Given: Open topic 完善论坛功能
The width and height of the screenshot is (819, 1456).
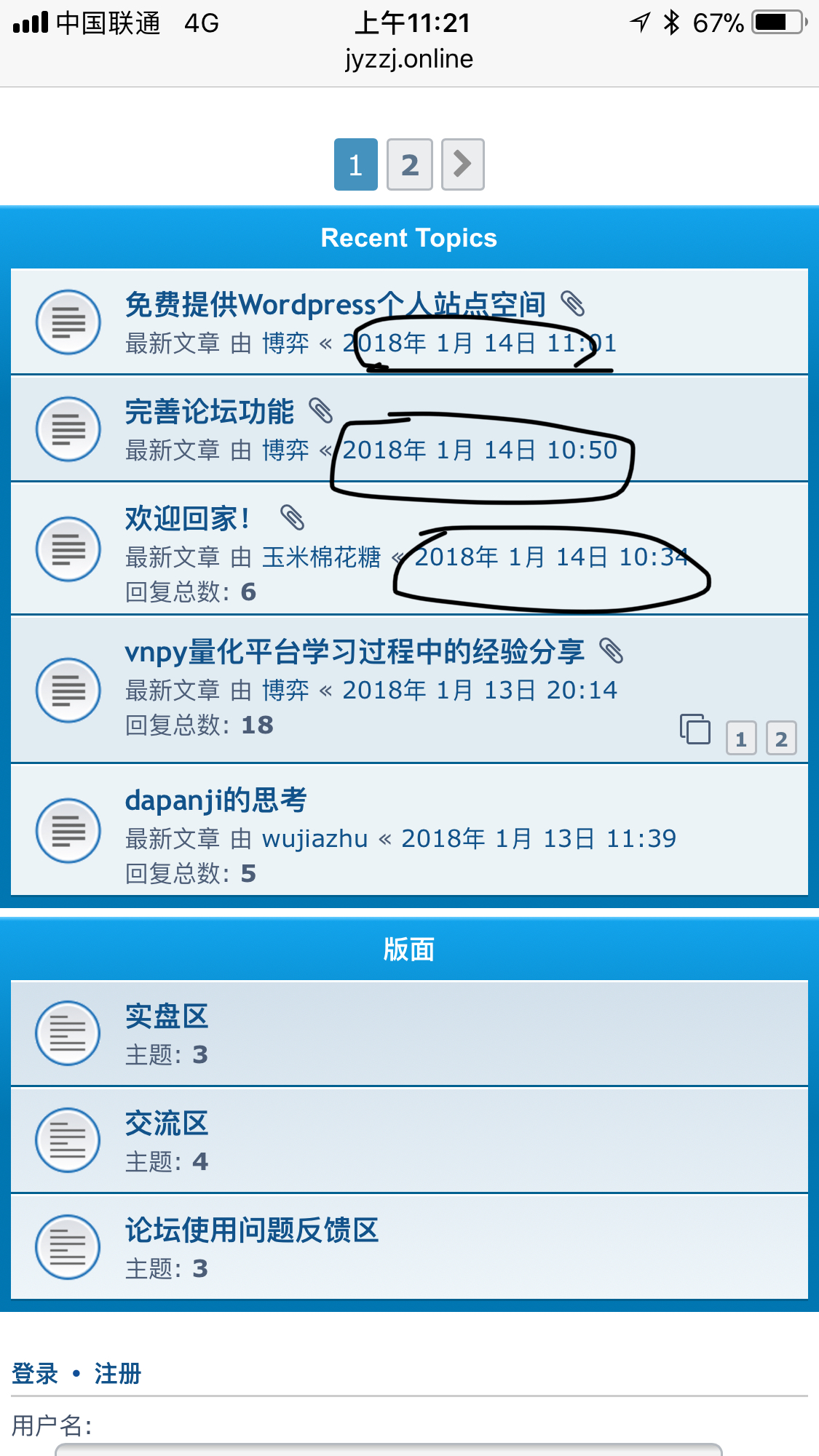Looking at the screenshot, I should pos(209,412).
